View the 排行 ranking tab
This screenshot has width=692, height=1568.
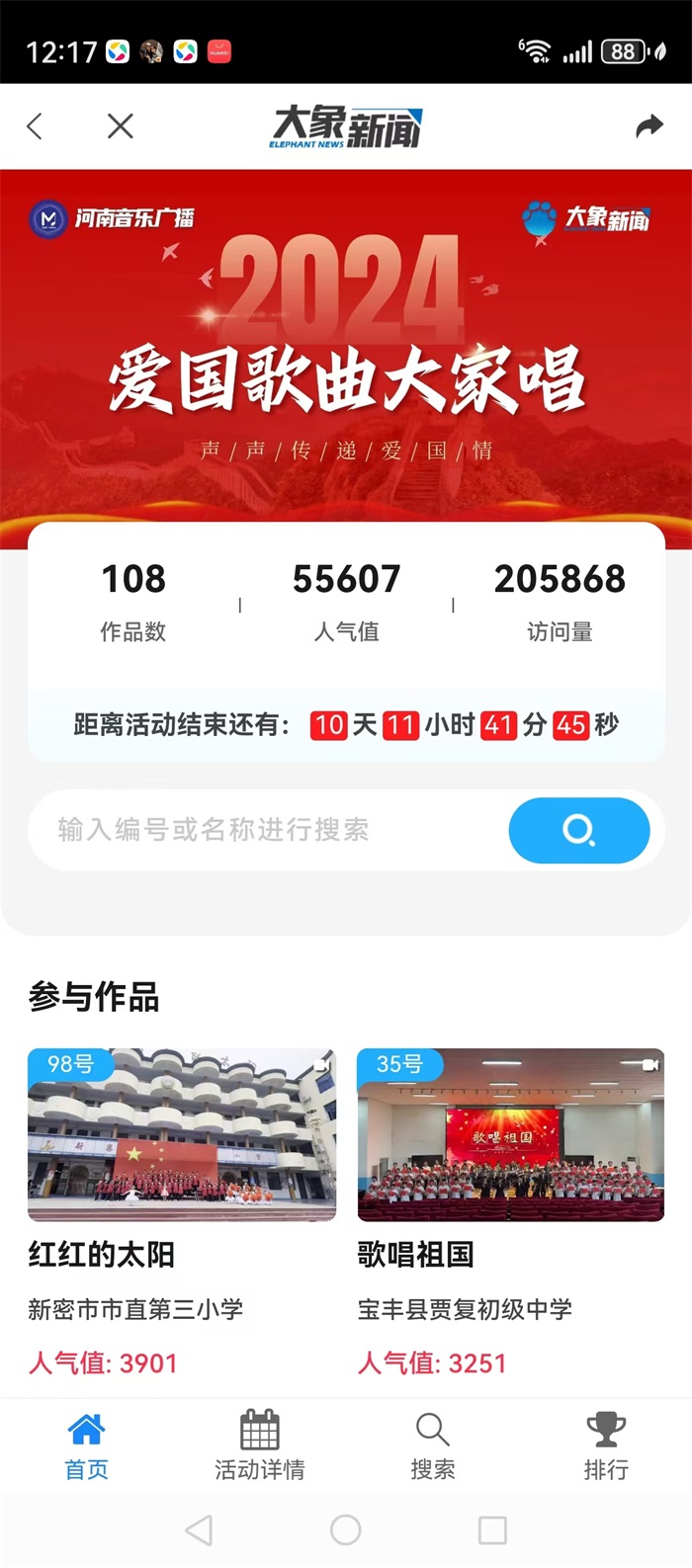605,1445
